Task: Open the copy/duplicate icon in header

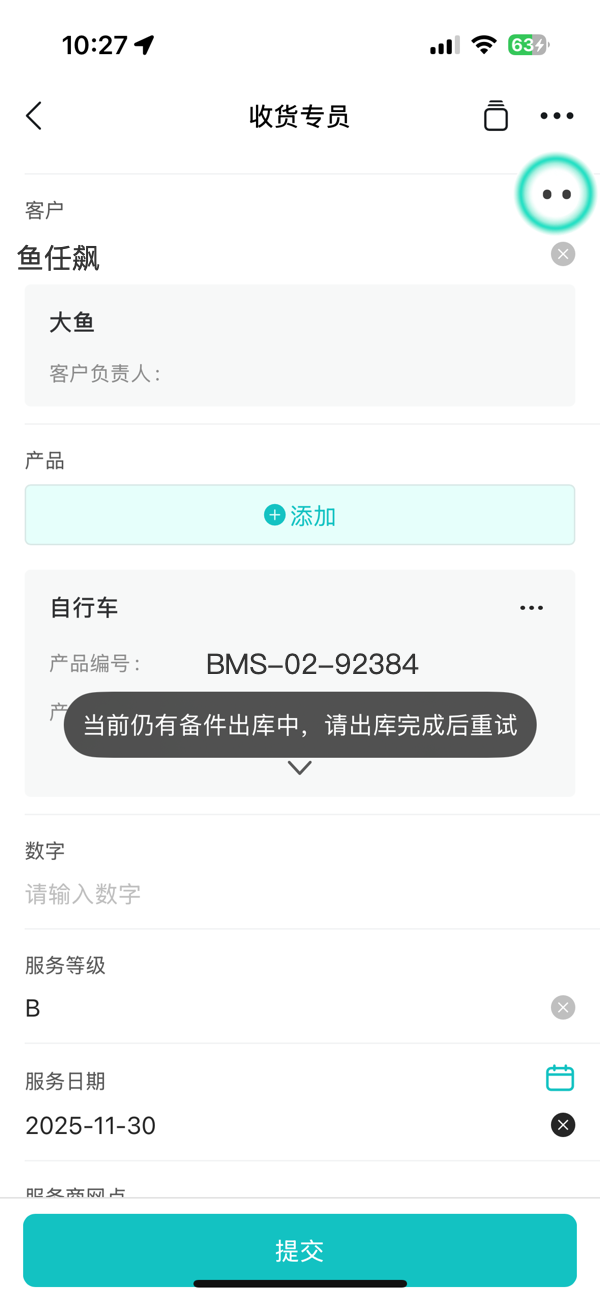Action: [x=496, y=116]
